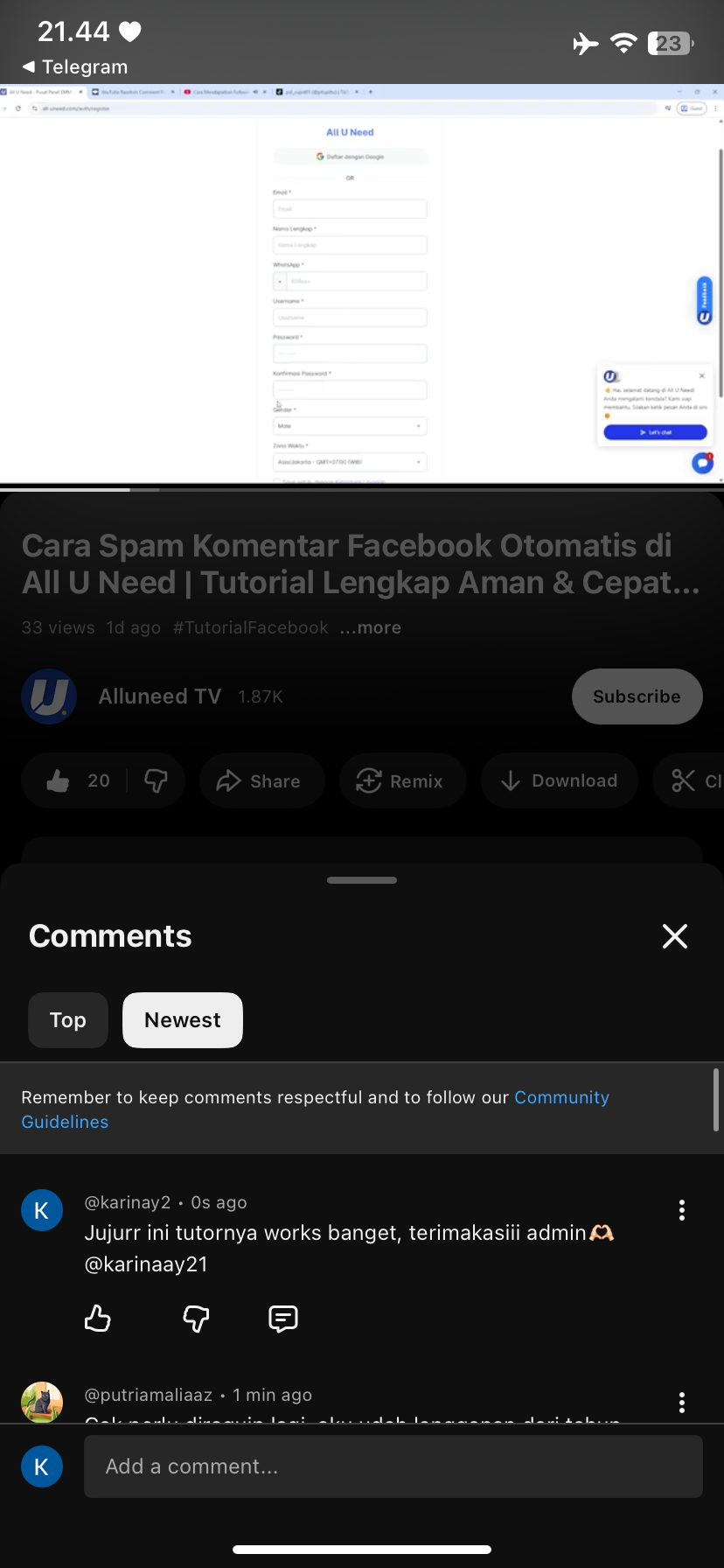Dislike this video
Image resolution: width=724 pixels, height=1568 pixels.
(157, 780)
